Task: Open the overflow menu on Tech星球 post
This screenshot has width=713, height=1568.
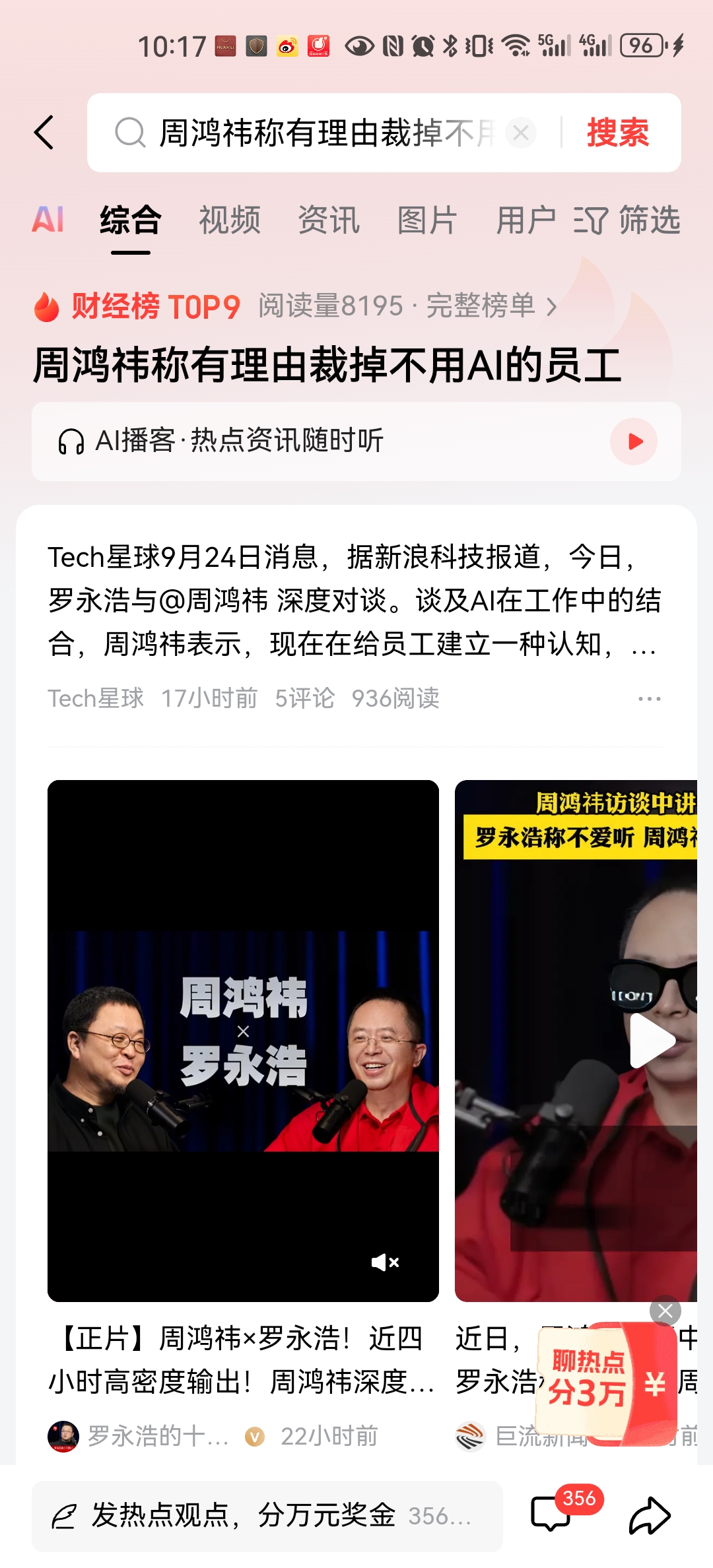Action: coord(649,699)
